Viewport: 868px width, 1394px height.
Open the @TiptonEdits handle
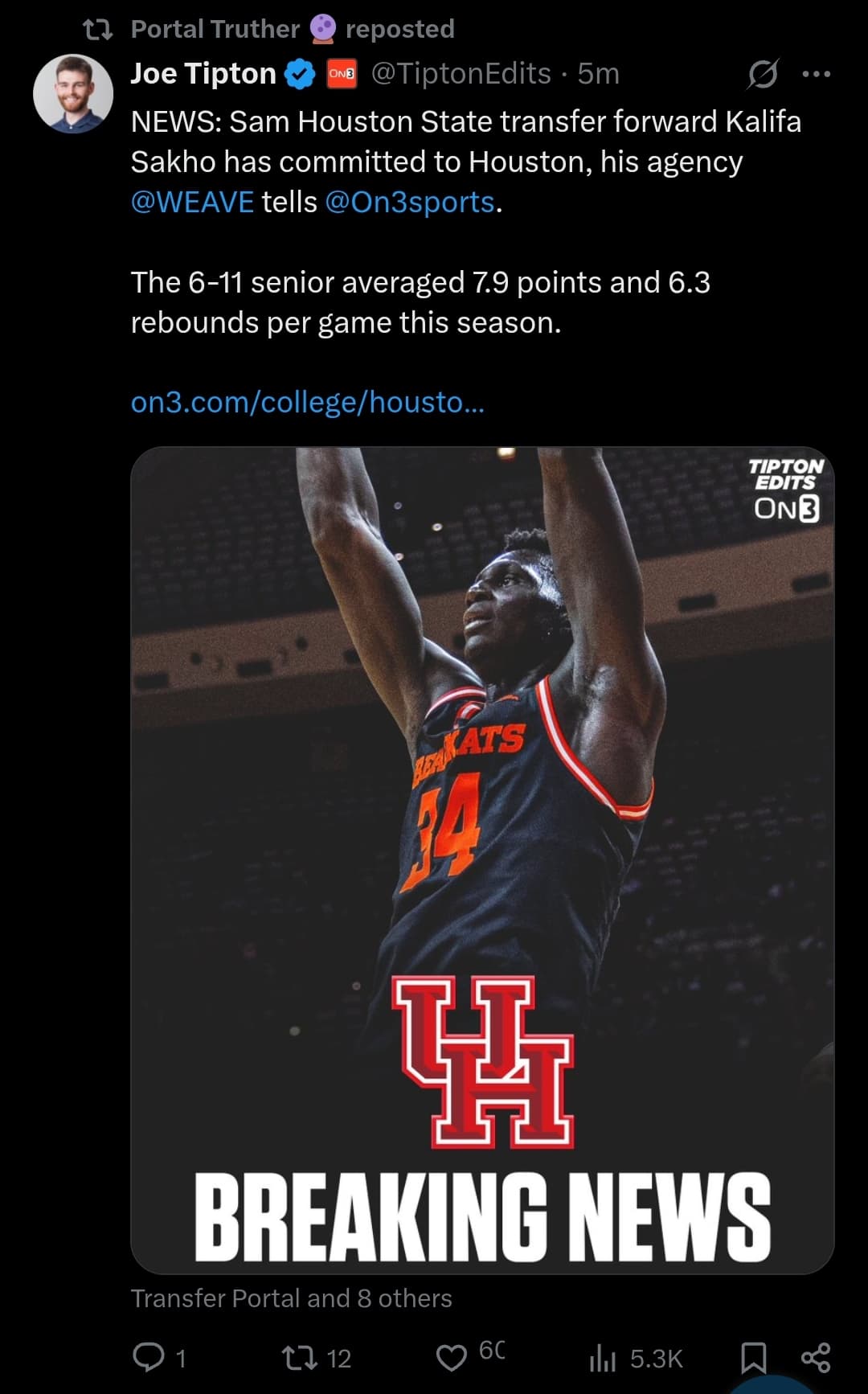point(461,74)
